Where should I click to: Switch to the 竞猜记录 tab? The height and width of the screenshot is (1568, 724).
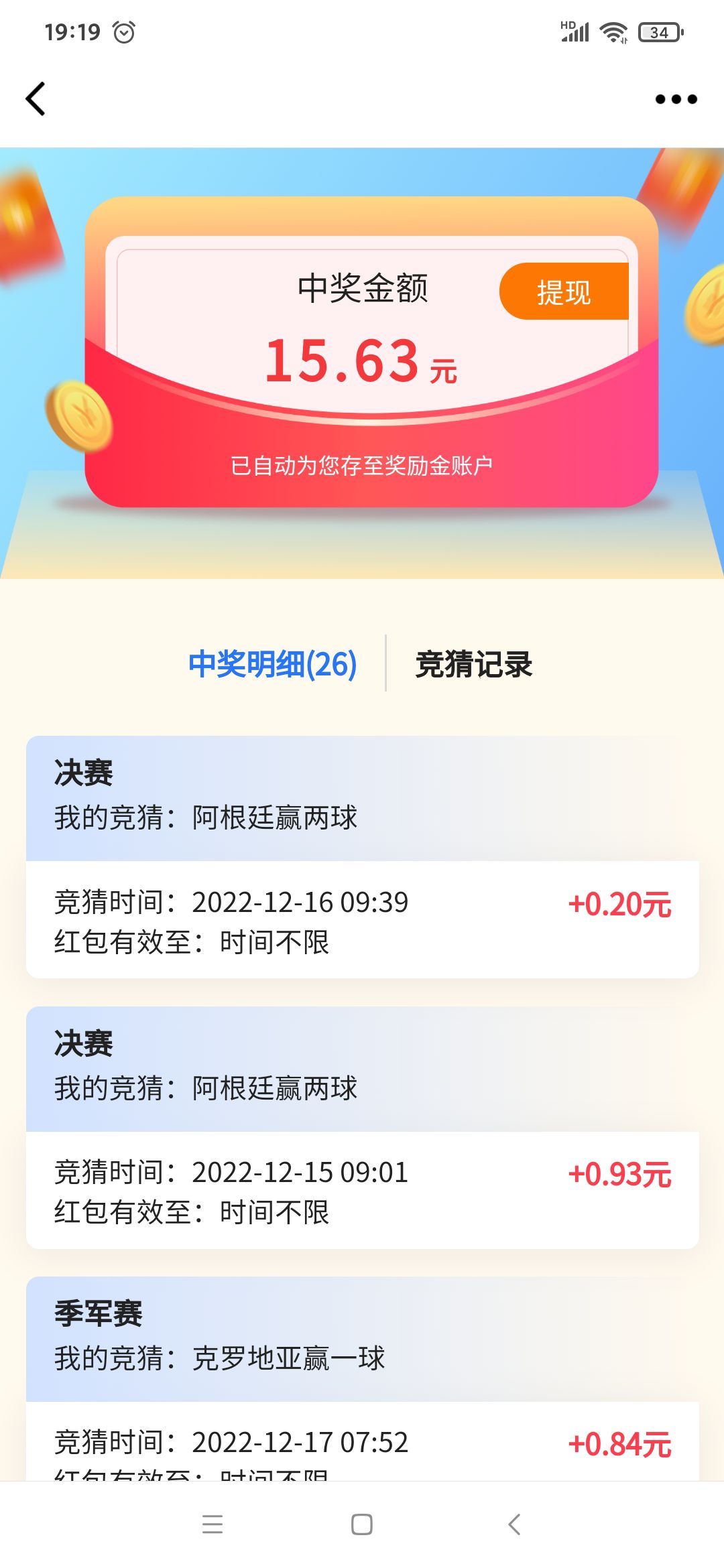tap(473, 664)
